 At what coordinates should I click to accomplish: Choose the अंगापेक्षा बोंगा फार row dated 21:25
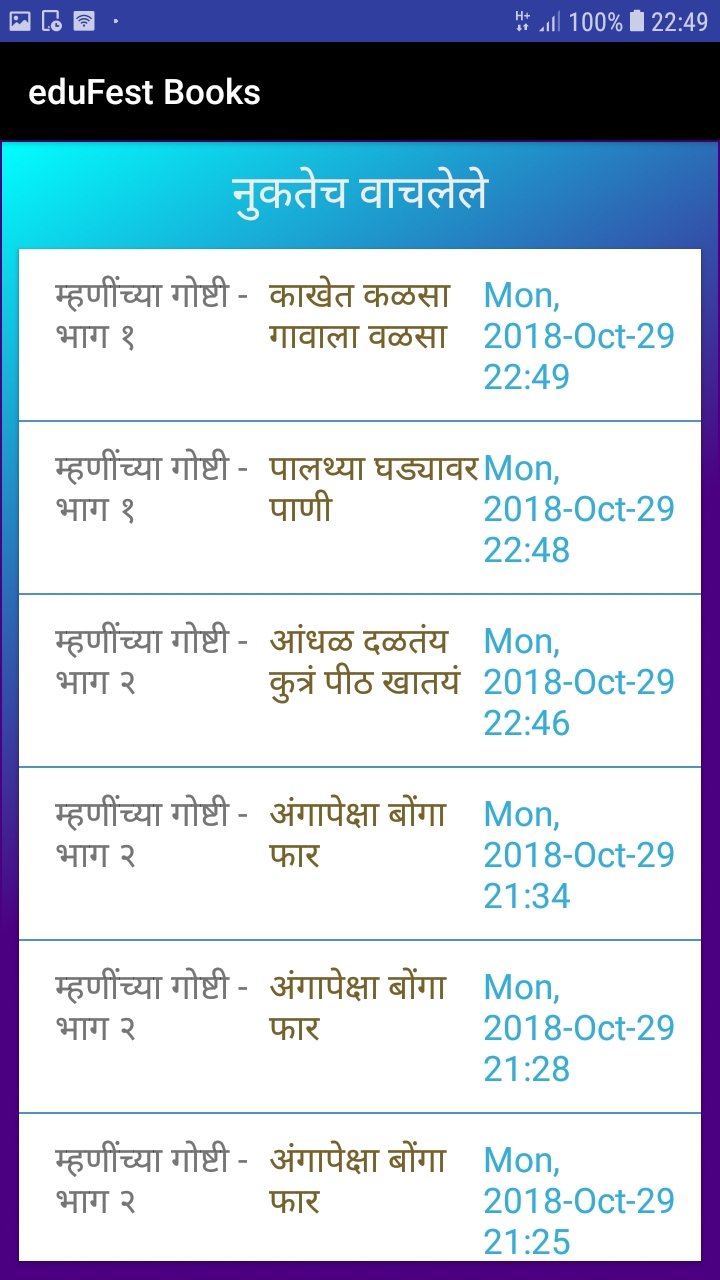[358, 1181]
